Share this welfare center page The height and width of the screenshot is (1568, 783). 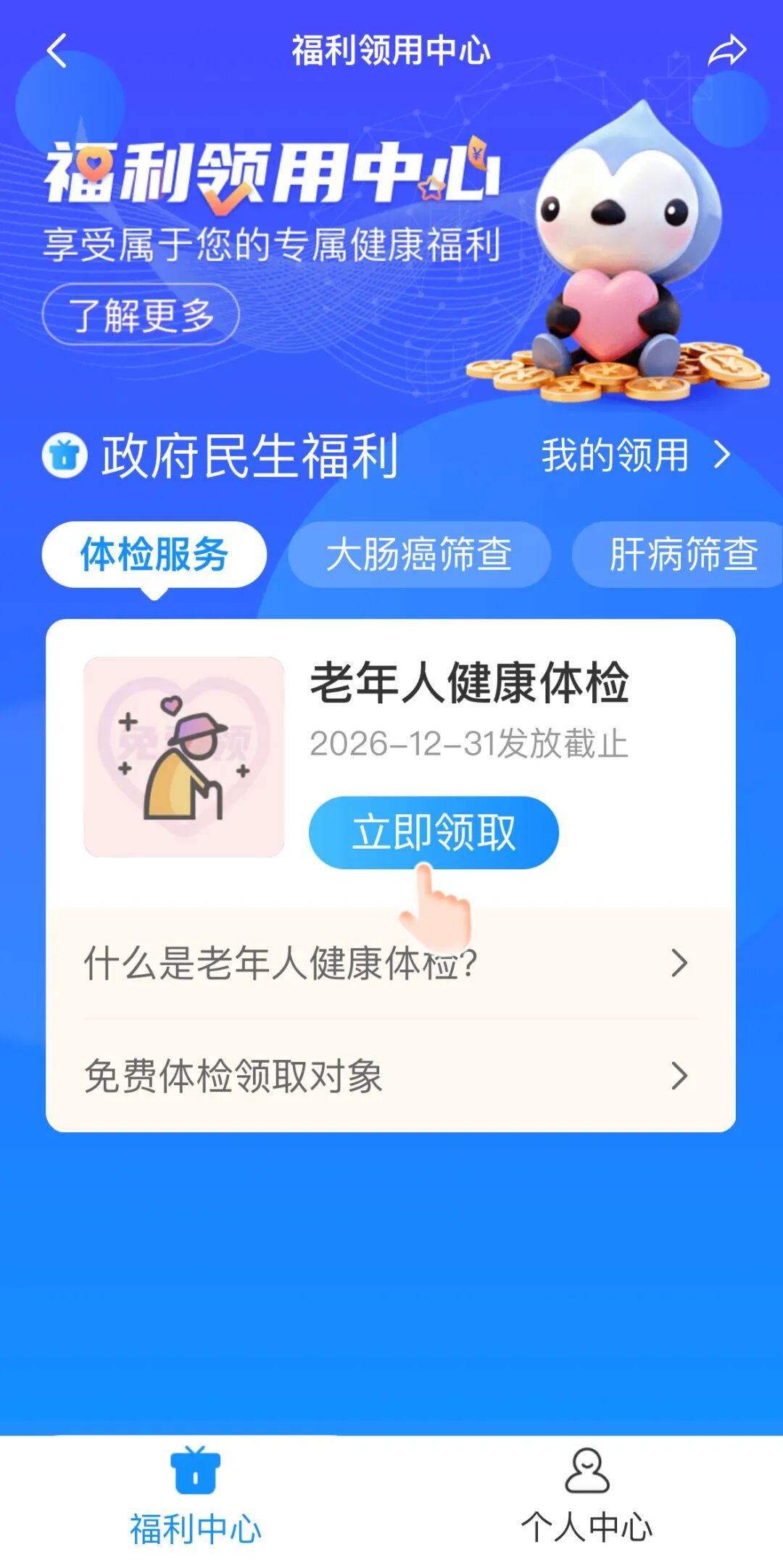click(726, 51)
